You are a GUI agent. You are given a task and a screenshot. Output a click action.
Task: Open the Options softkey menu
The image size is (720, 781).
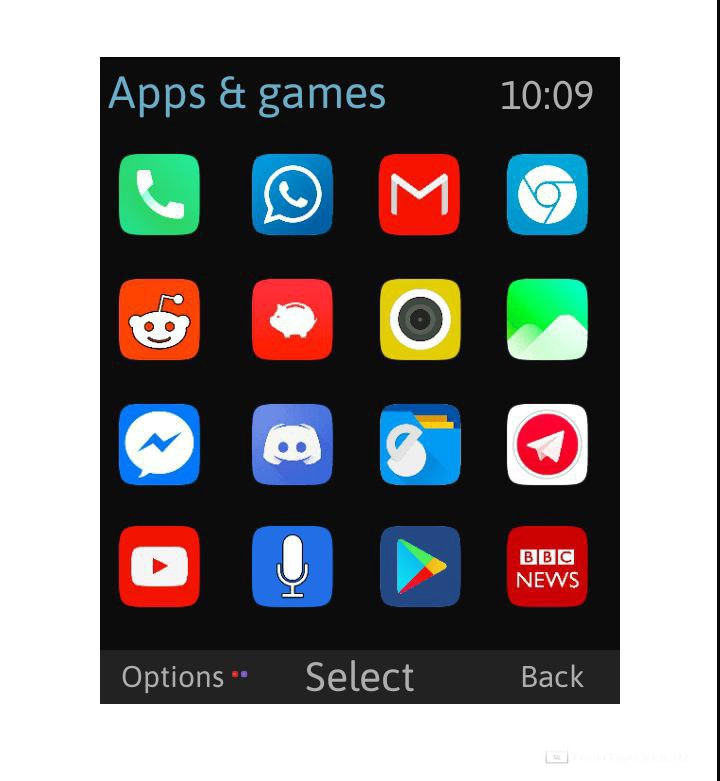coord(173,677)
